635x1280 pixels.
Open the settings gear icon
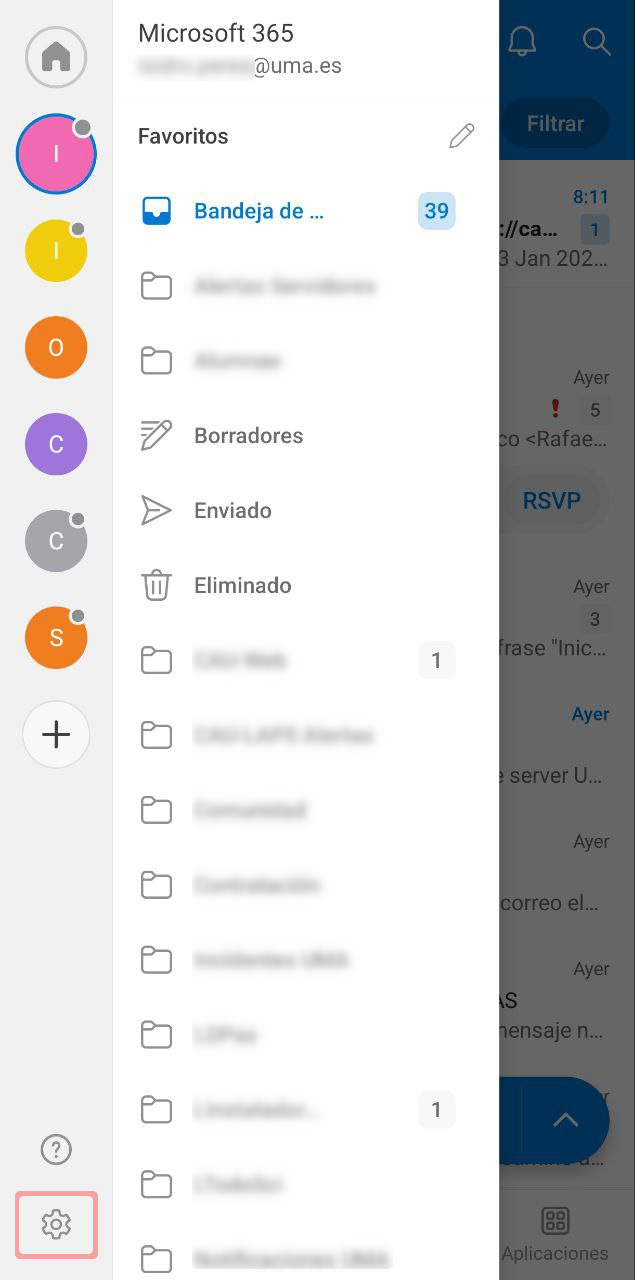56,1224
